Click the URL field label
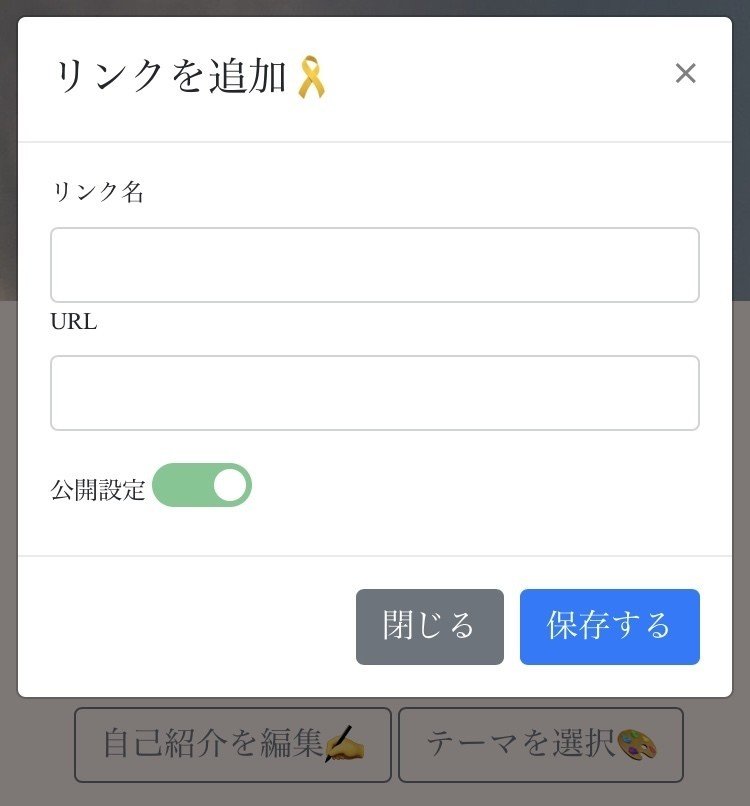750x806 pixels. pyautogui.click(x=72, y=322)
